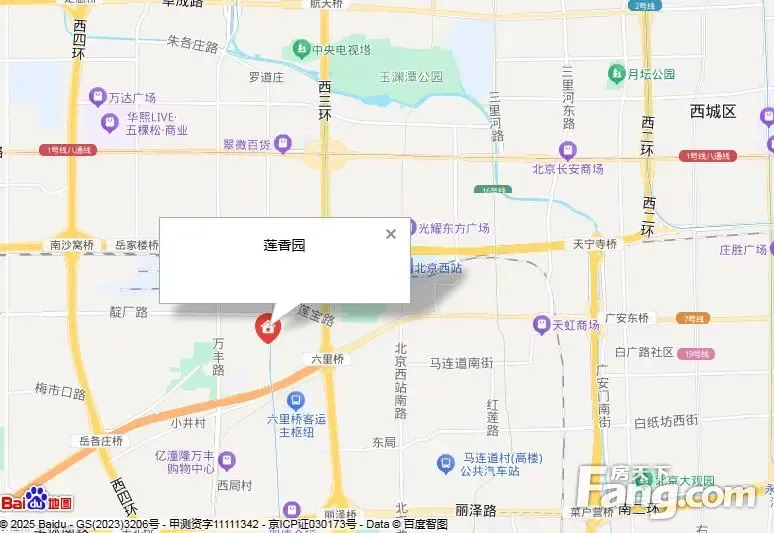Tap the red house marker for 莲香园

click(x=267, y=326)
